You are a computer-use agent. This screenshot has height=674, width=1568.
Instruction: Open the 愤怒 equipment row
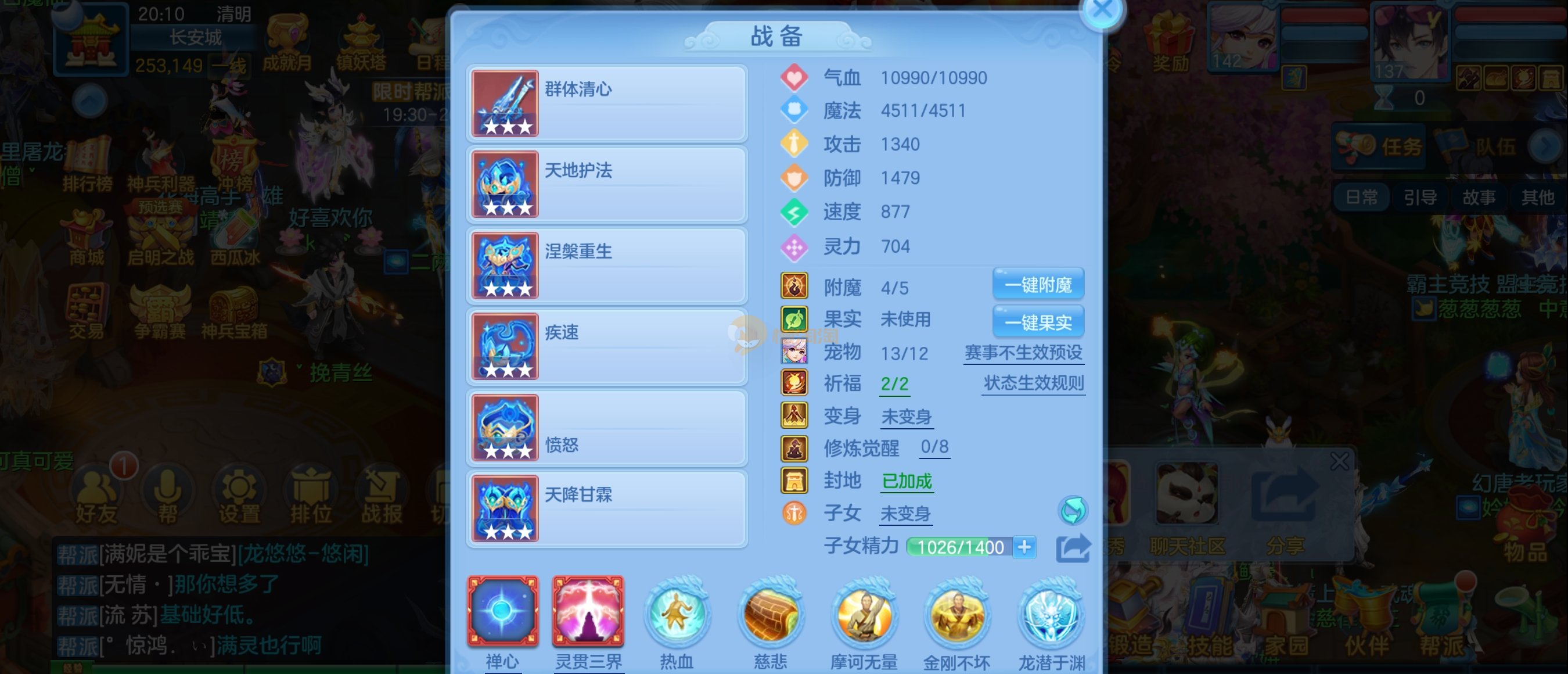607,428
